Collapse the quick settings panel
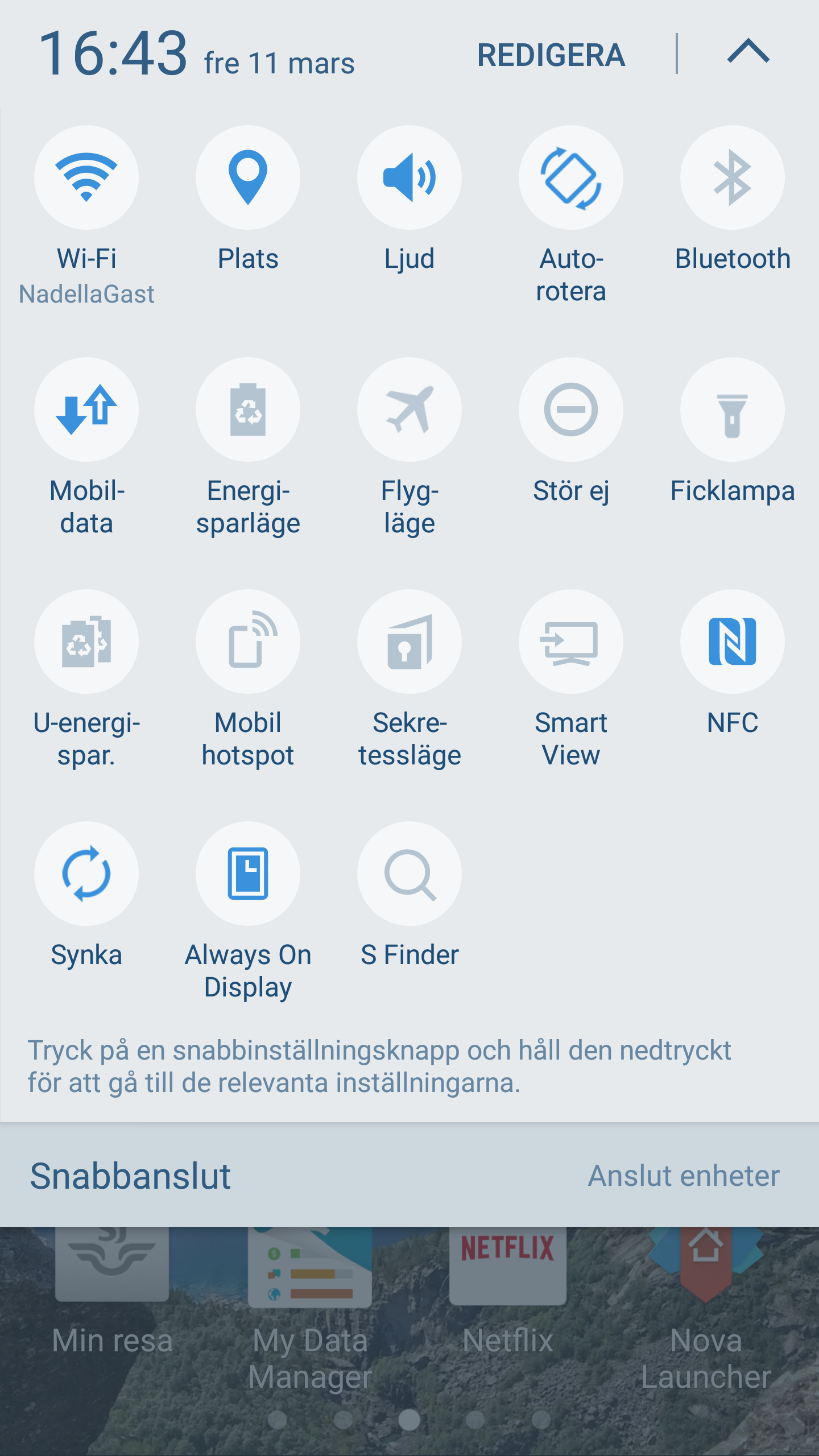 pyautogui.click(x=748, y=52)
